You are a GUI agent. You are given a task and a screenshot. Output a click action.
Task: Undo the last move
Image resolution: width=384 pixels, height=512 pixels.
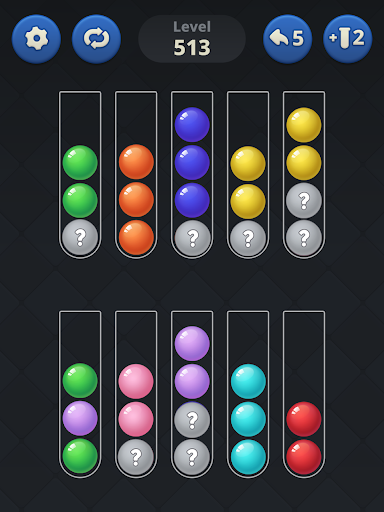(x=288, y=39)
